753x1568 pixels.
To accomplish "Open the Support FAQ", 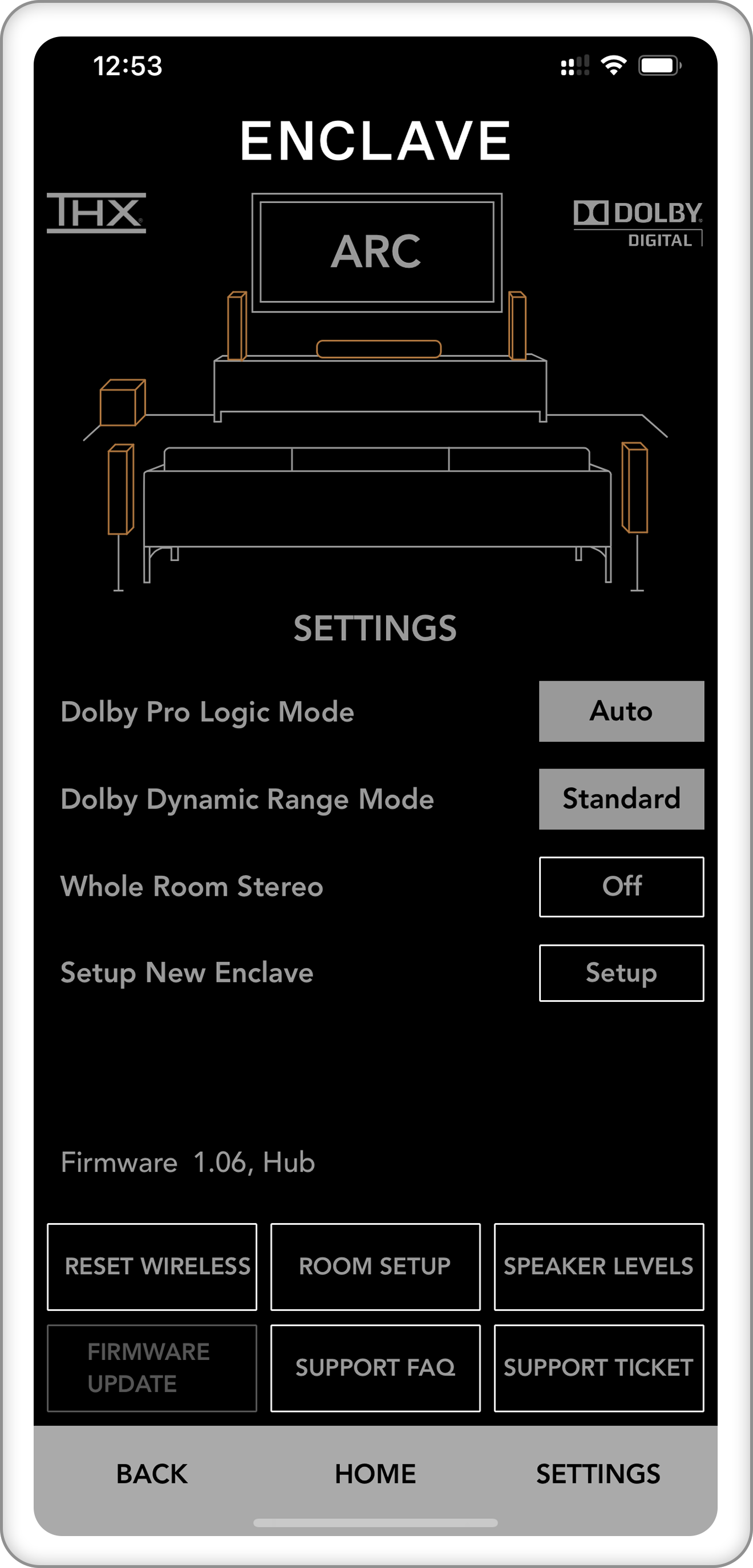I will coord(375,1368).
